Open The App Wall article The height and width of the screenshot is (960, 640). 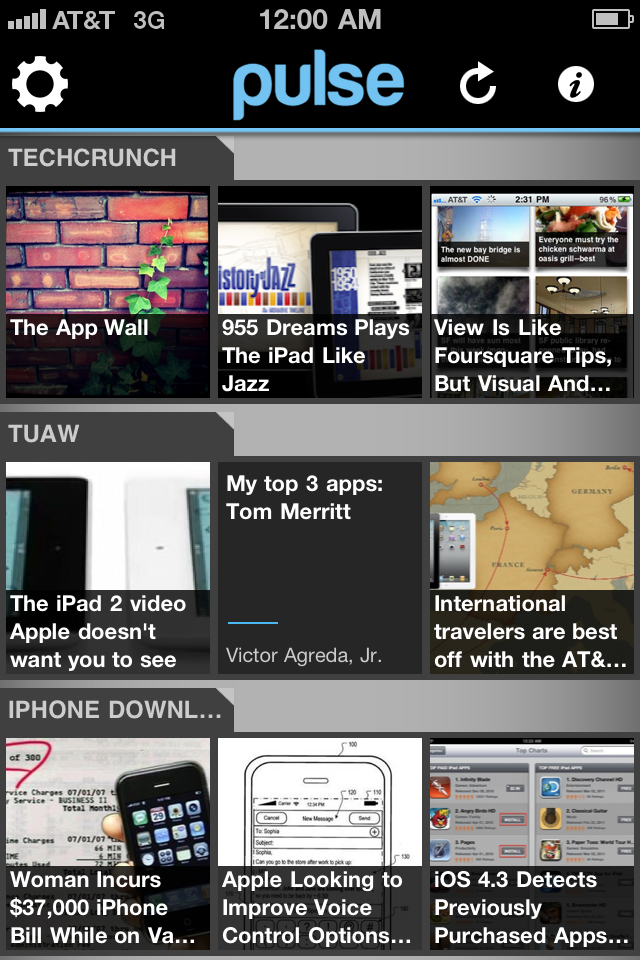(x=108, y=292)
